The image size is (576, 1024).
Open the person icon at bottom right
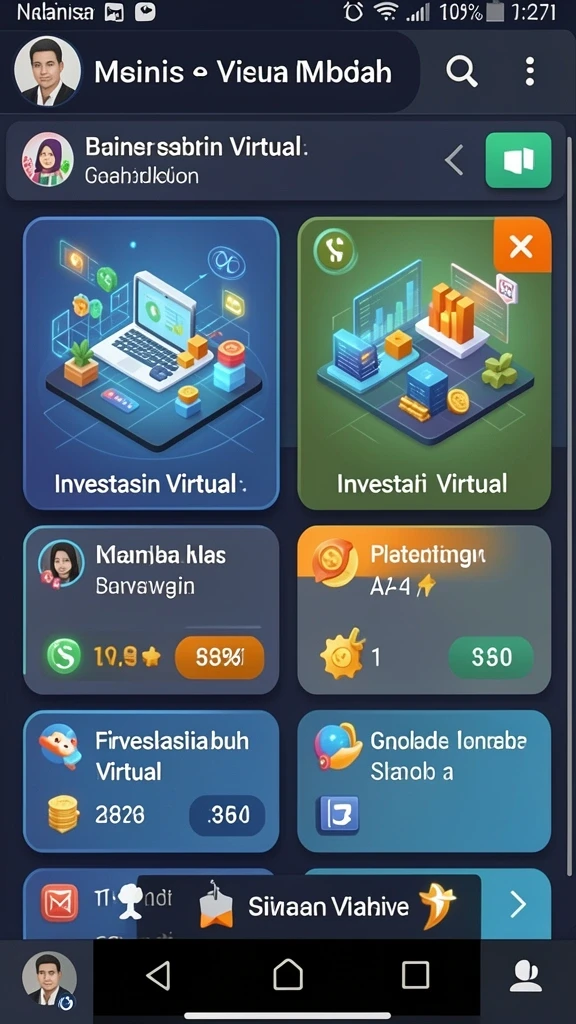point(526,977)
